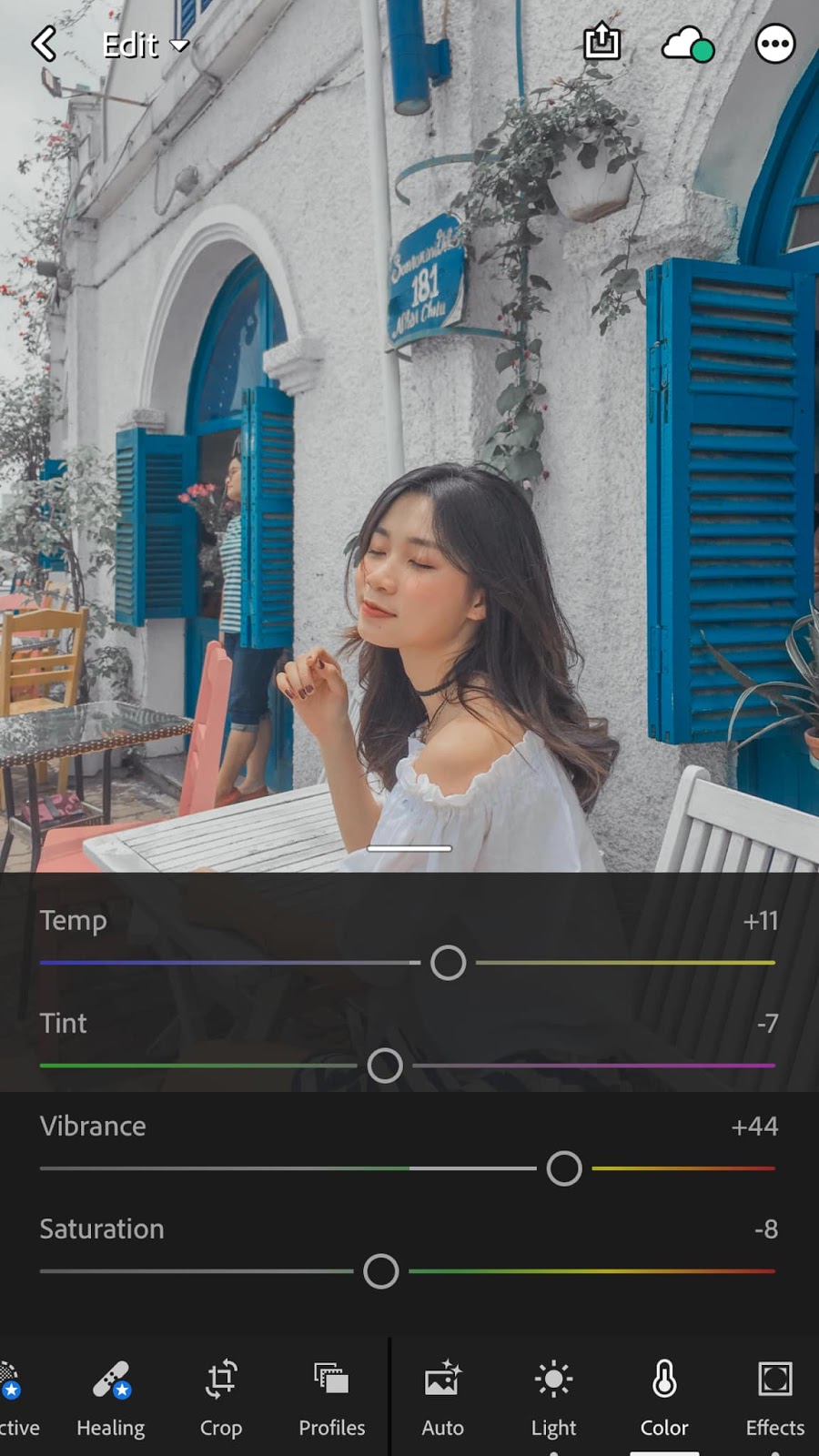
Task: Open the Healing tool
Action: point(111,1399)
